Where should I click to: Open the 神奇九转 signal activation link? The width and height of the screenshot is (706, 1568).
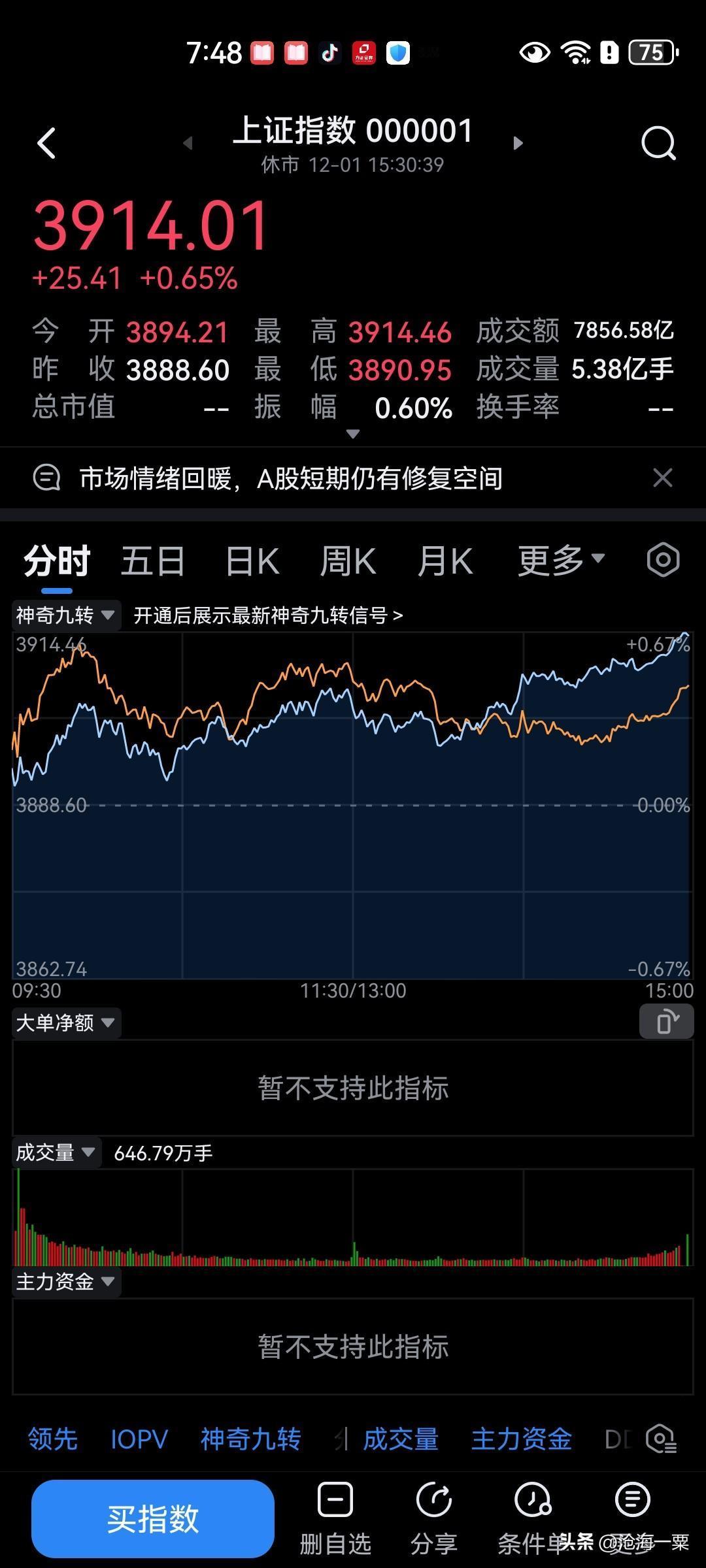point(268,615)
